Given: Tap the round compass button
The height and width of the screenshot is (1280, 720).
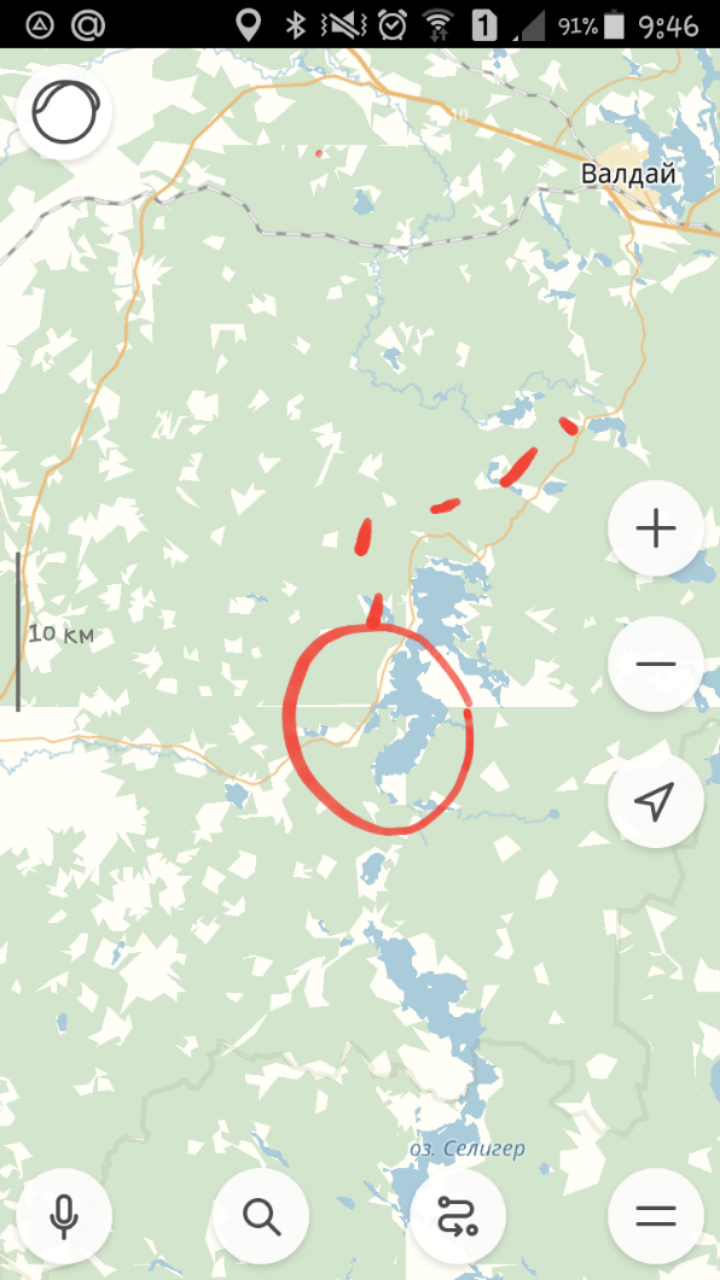Looking at the screenshot, I should click(65, 112).
